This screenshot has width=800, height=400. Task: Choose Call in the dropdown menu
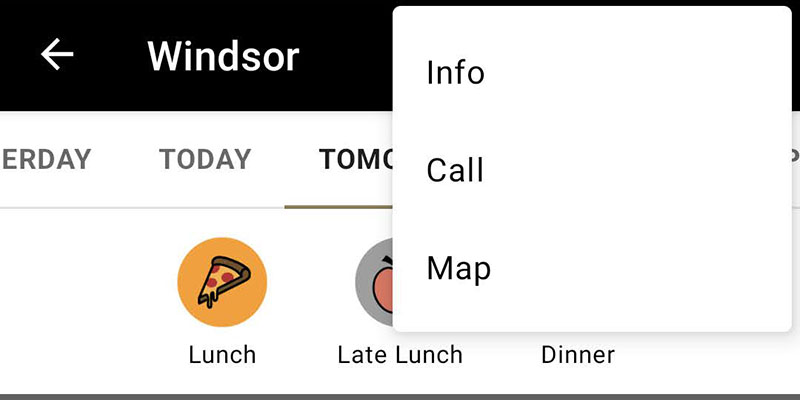tap(455, 171)
